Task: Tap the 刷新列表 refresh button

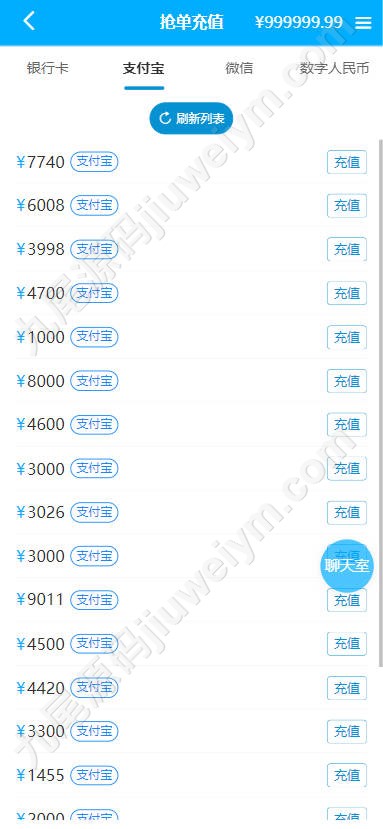Action: click(x=192, y=118)
